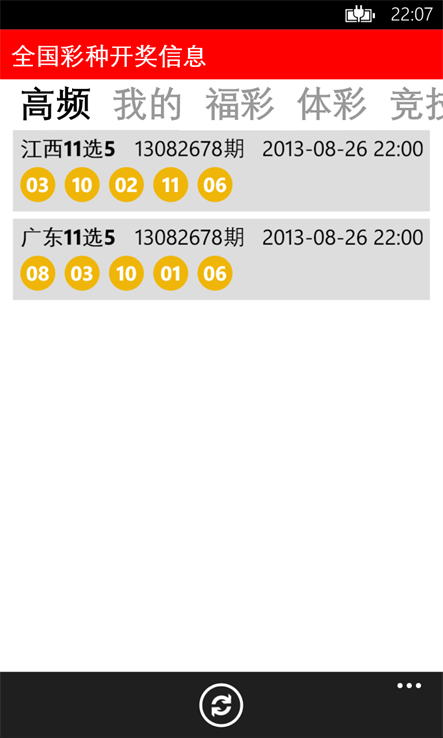Open the 江西11选5 result card
This screenshot has width=443, height=738.
221,171
